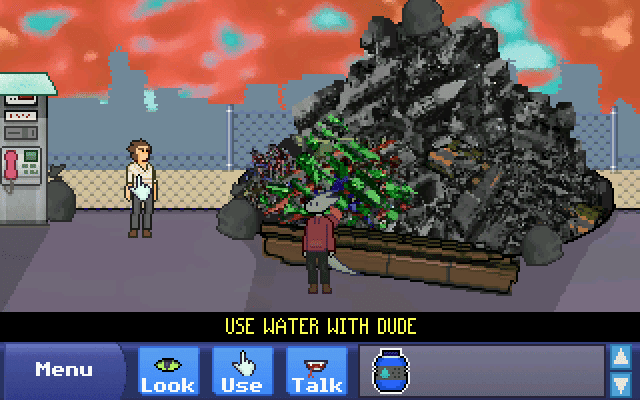Select the Talk verb
This screenshot has width=640, height=400.
click(x=317, y=370)
